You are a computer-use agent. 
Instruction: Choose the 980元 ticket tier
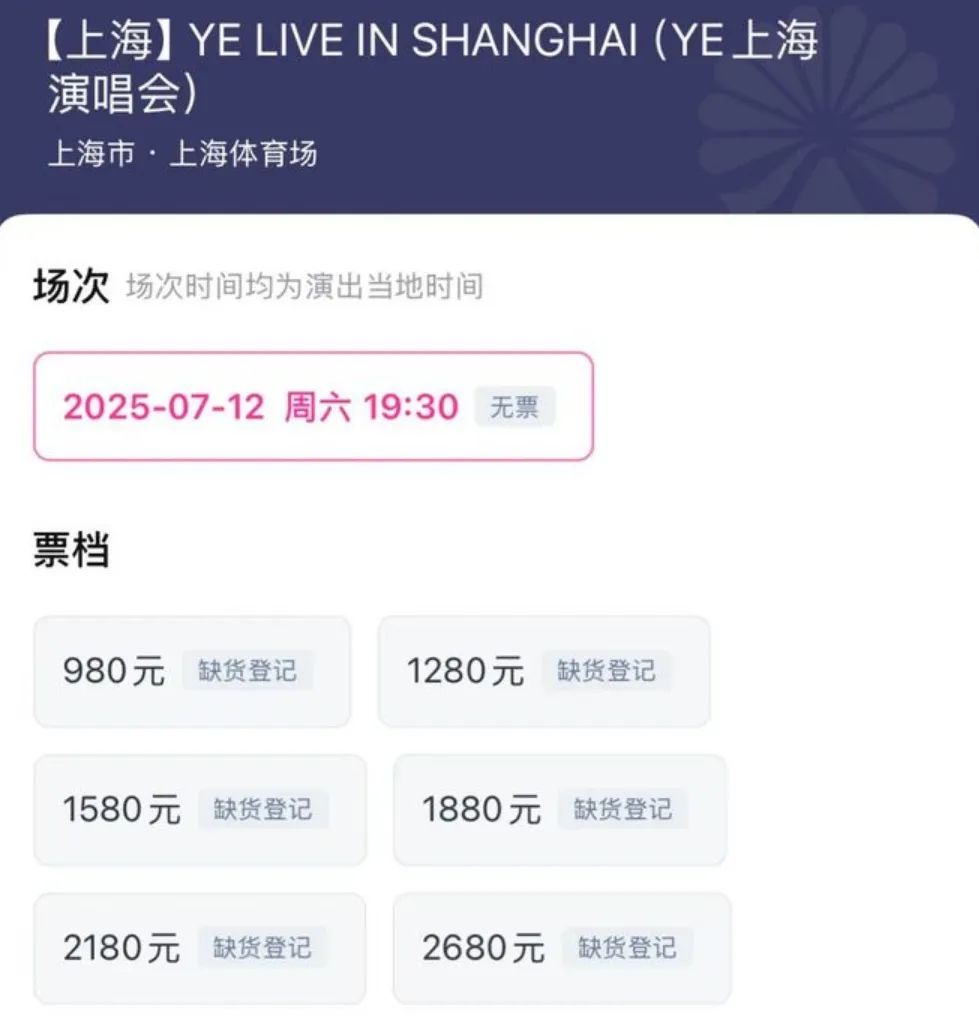[x=192, y=671]
